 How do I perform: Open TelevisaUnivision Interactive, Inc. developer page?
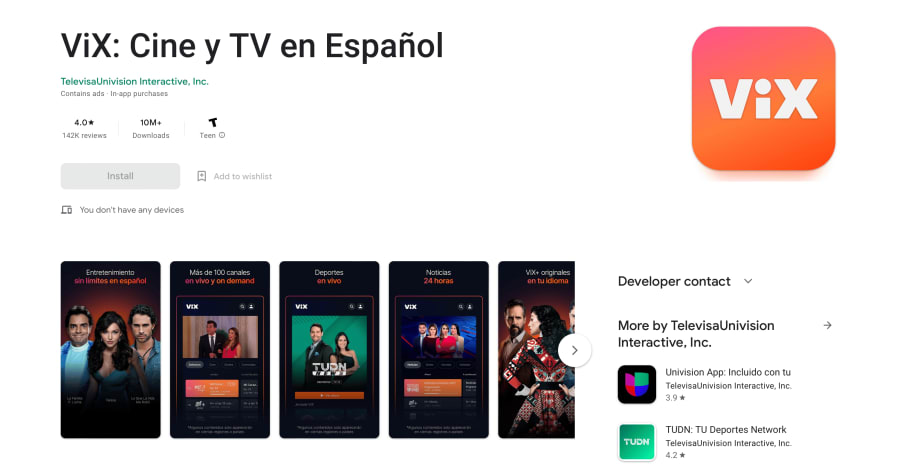[x=134, y=81]
